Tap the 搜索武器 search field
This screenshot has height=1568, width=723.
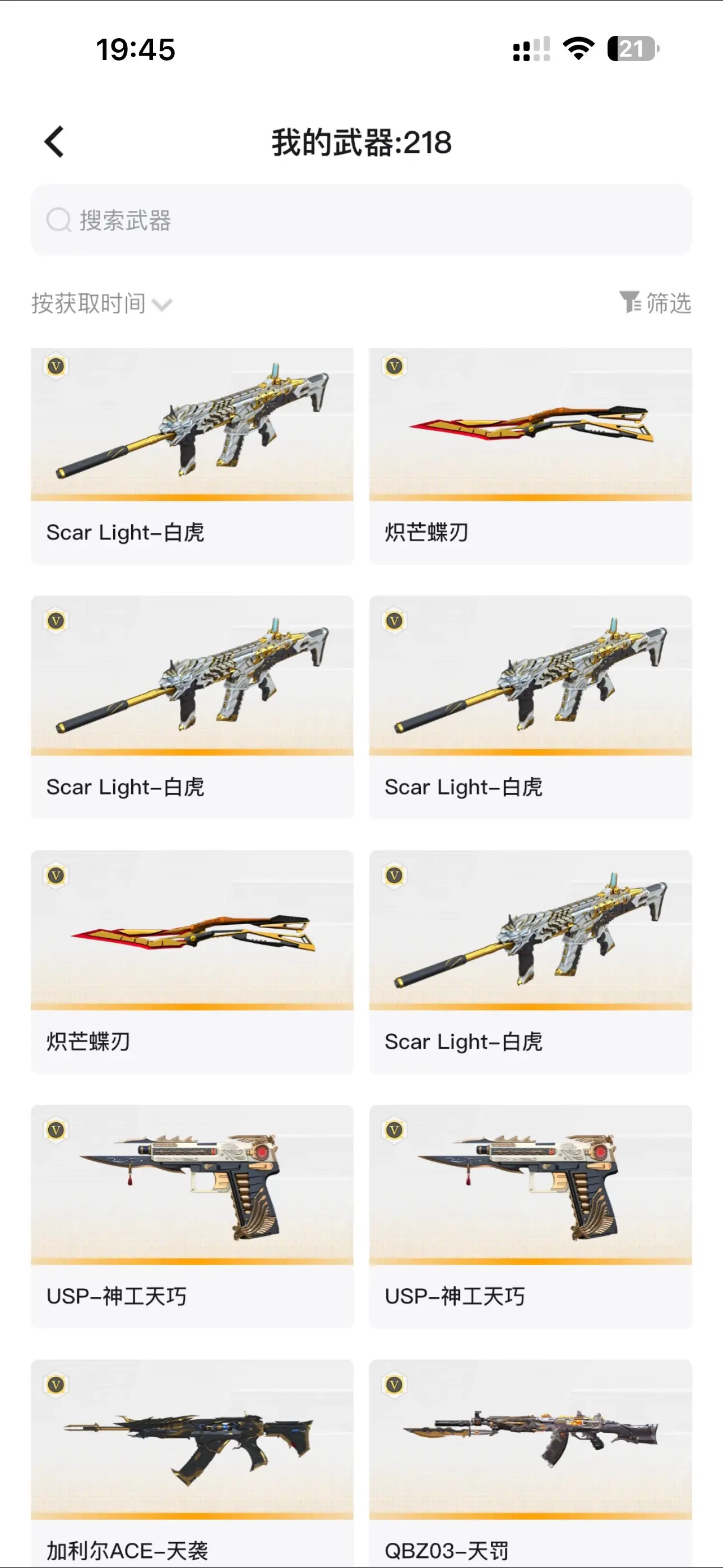(x=361, y=220)
